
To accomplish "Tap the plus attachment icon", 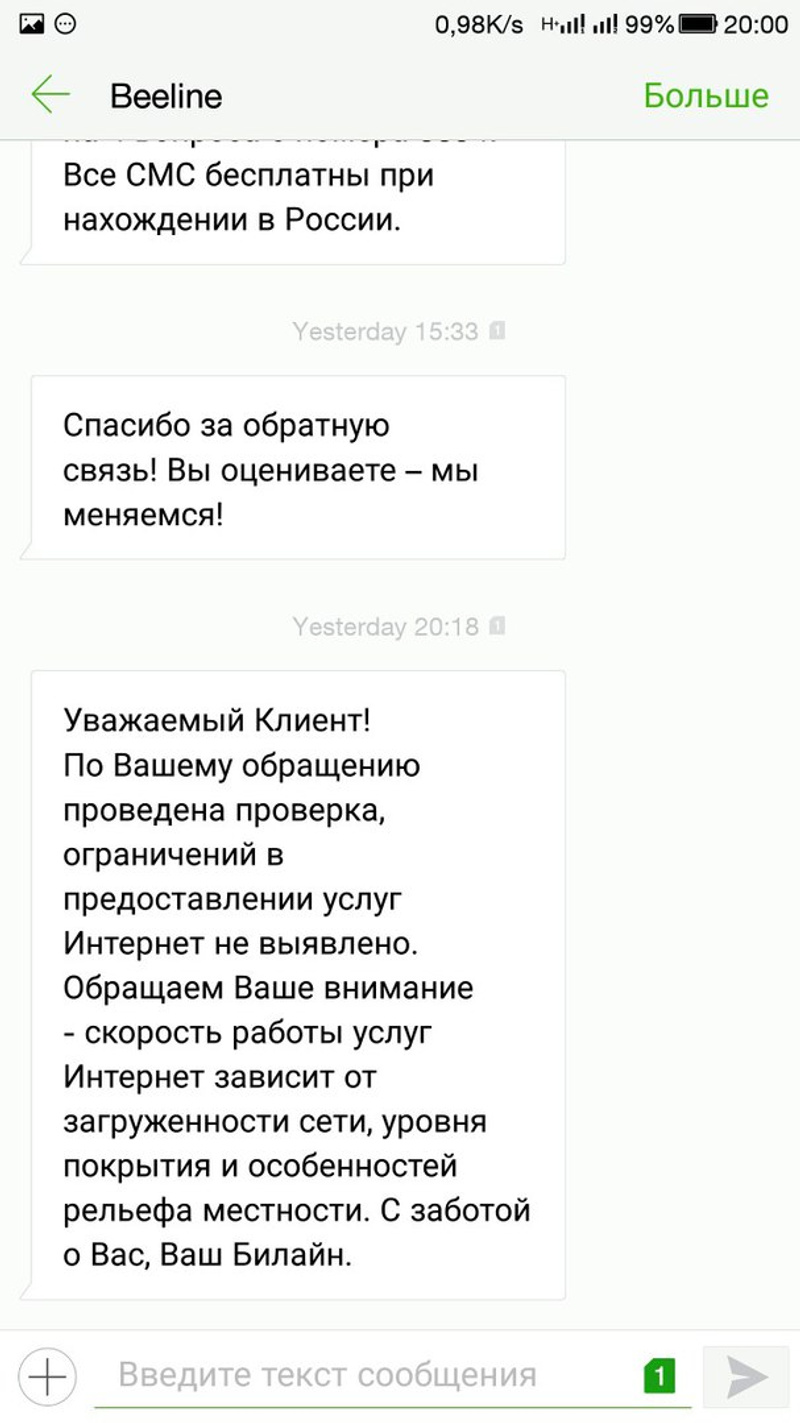I will click(x=47, y=1376).
